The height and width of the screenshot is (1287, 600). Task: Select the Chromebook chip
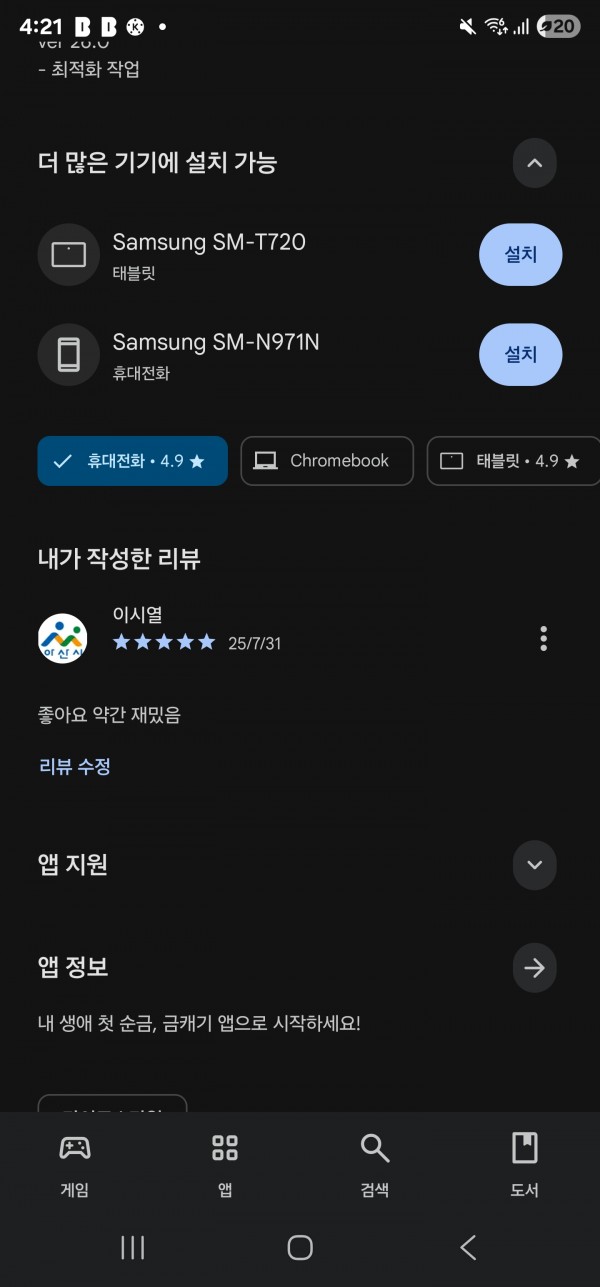[x=327, y=461]
